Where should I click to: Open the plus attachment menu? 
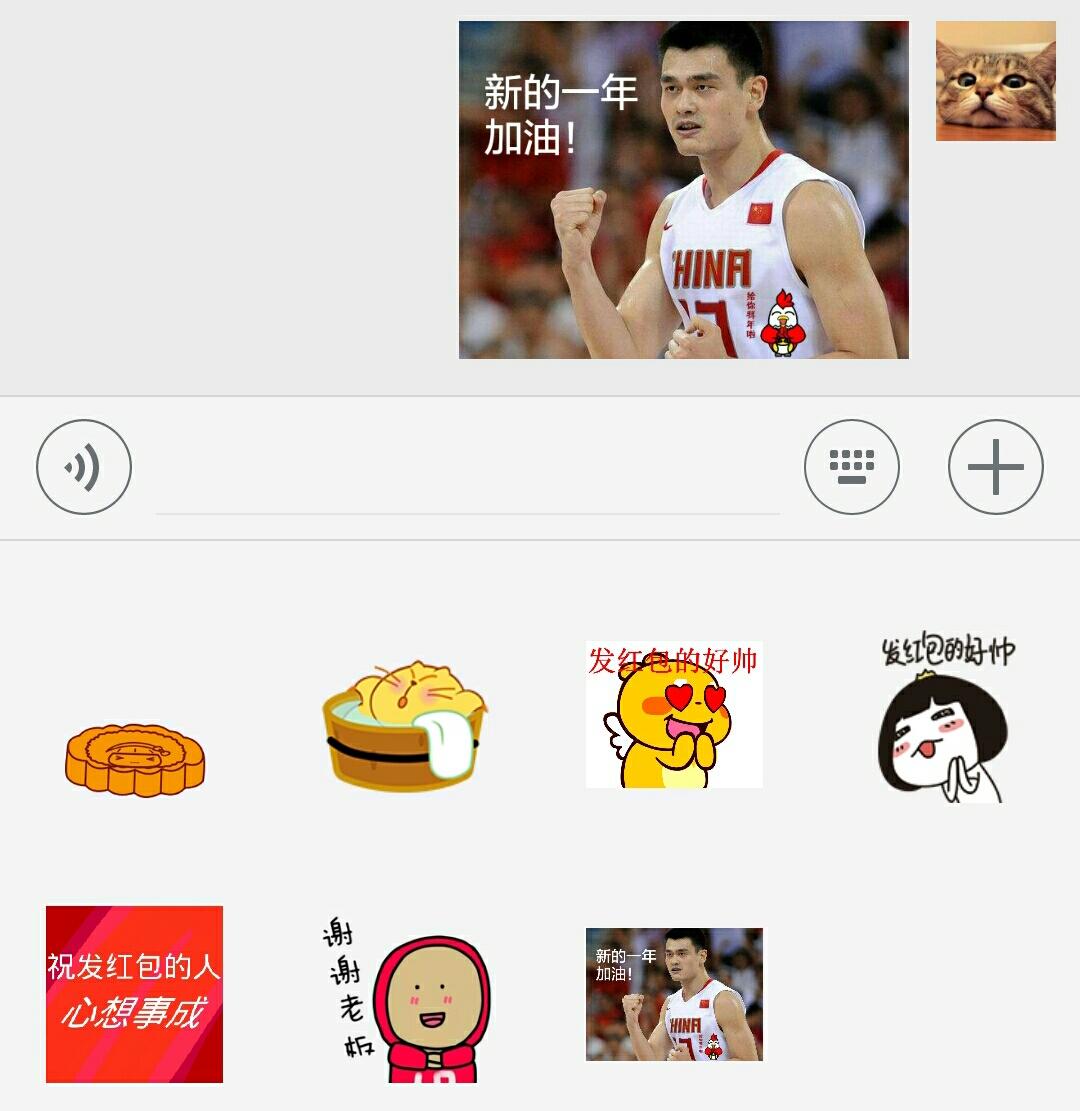pos(996,467)
